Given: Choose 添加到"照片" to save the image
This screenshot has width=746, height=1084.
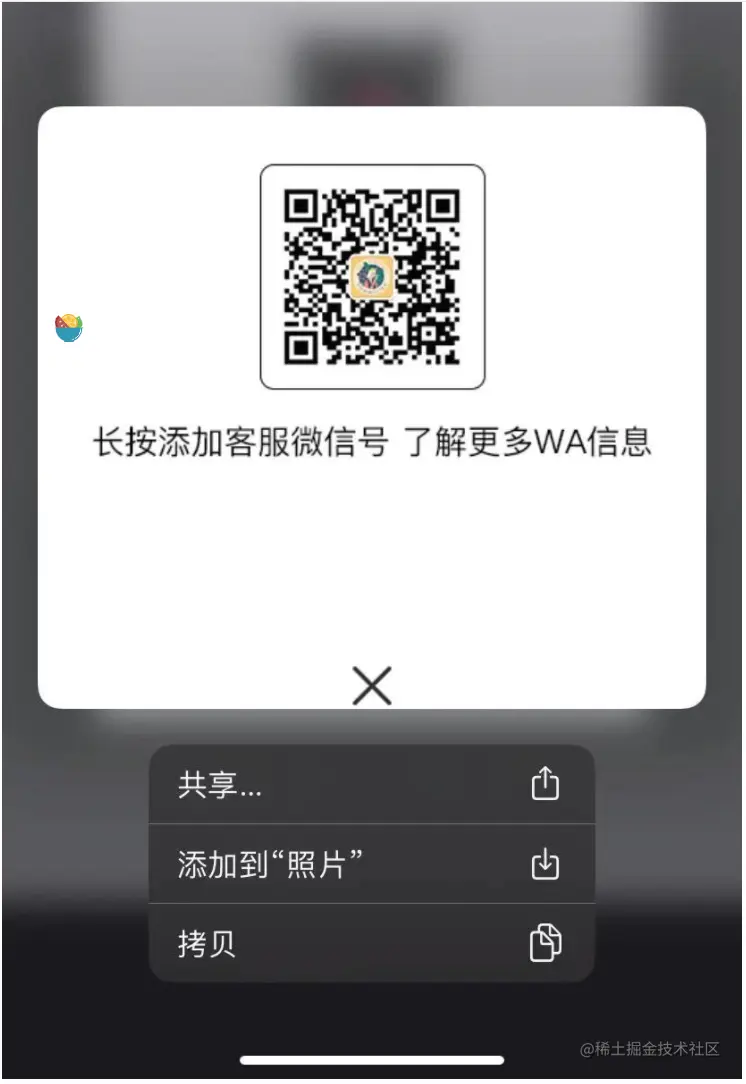Looking at the screenshot, I should coord(371,864).
